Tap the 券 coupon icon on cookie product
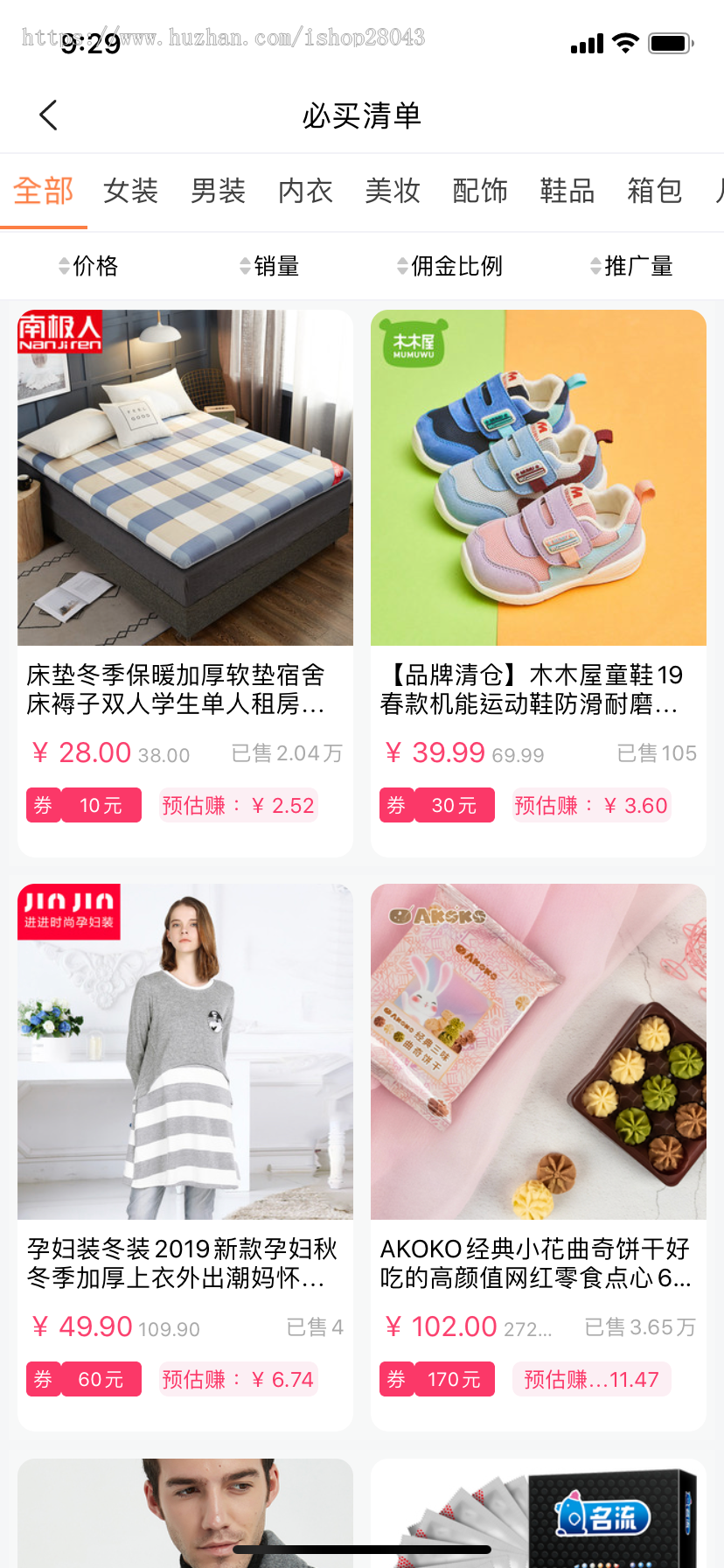The image size is (724, 1568). tap(396, 1378)
